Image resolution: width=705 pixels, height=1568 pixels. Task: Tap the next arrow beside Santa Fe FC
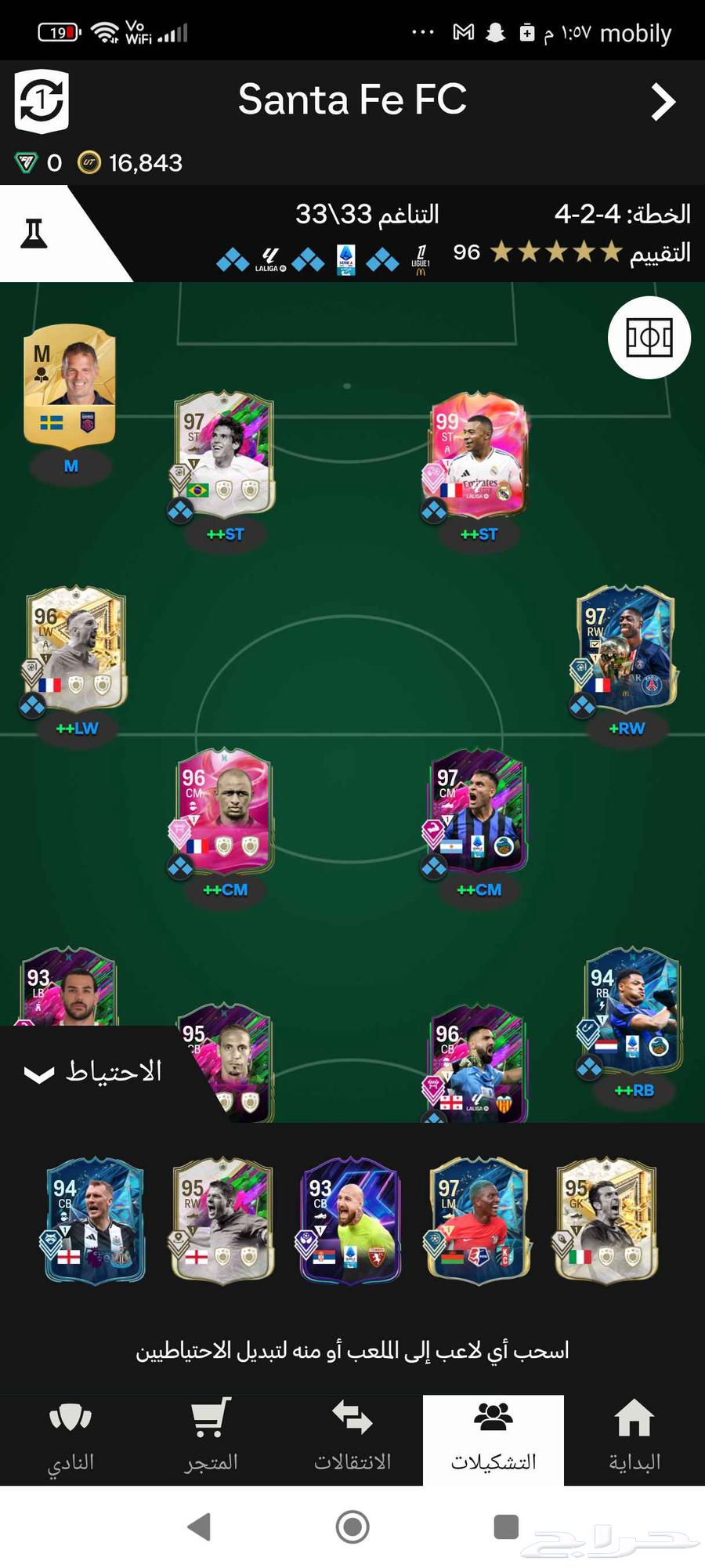coord(663,102)
